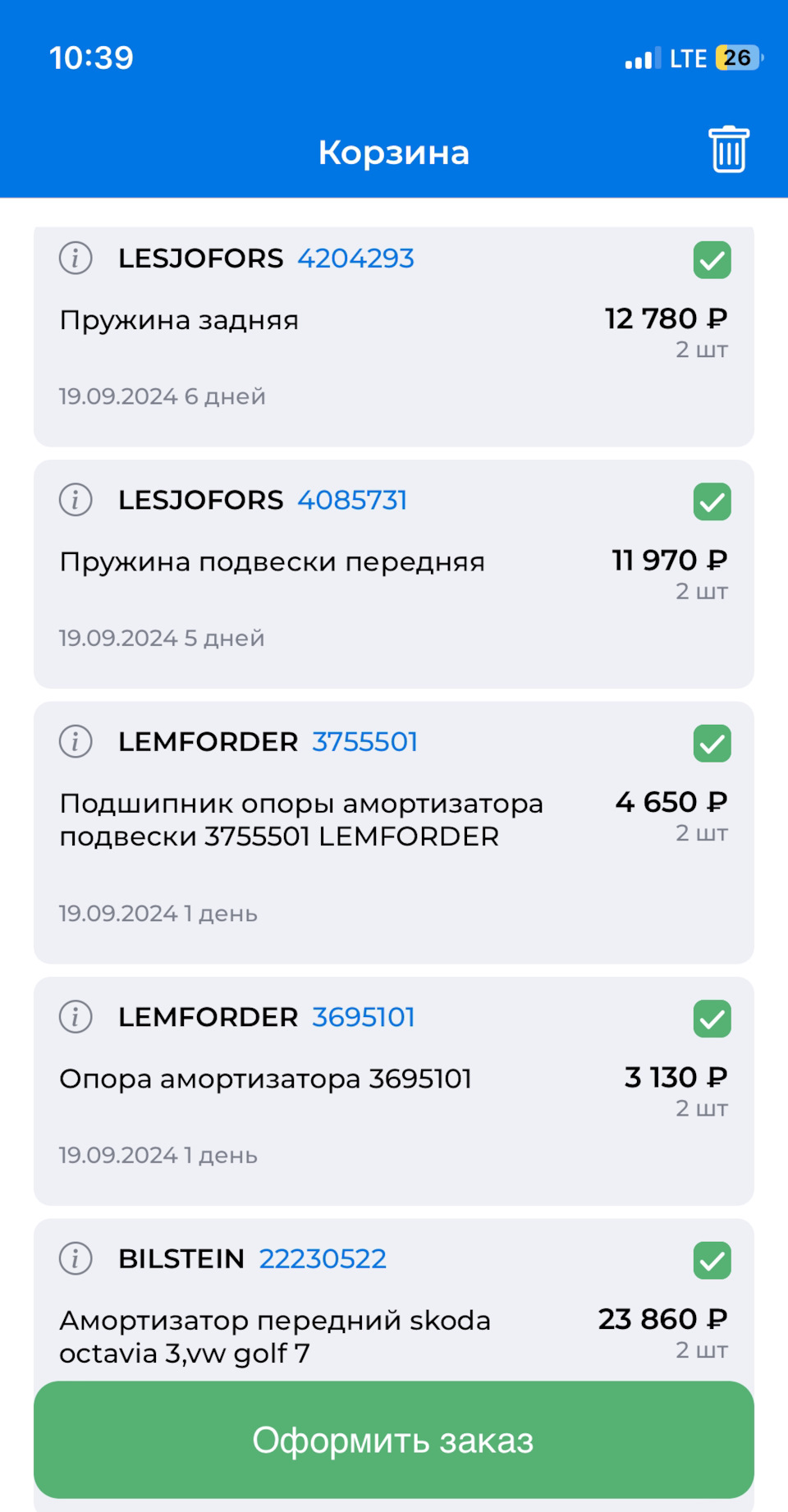Deselect the front spring LESJOFORS 4085731
The height and width of the screenshot is (1512, 788).
pyautogui.click(x=712, y=502)
